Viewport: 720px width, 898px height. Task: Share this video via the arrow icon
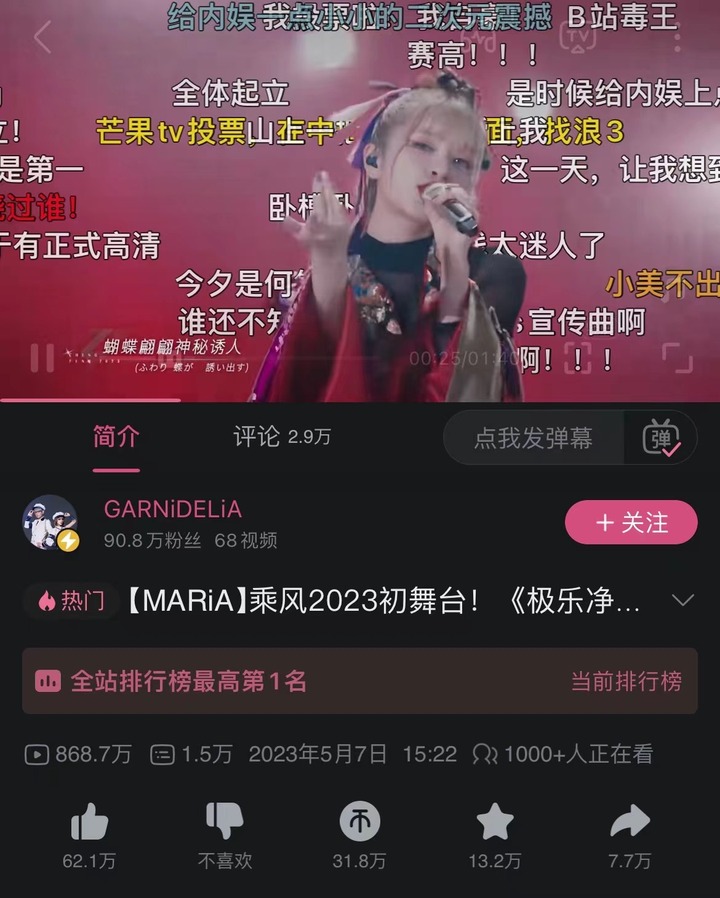(x=629, y=823)
